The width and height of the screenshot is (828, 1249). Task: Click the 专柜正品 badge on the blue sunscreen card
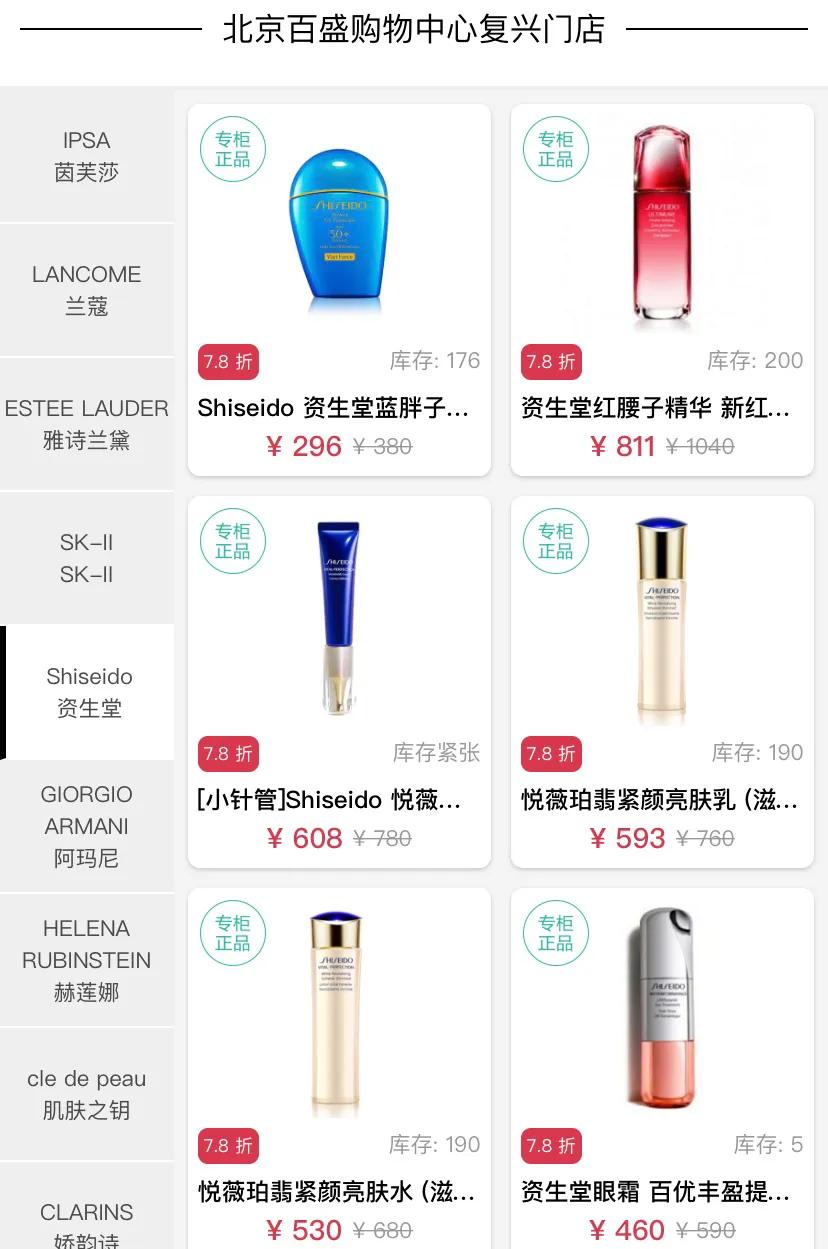point(232,148)
